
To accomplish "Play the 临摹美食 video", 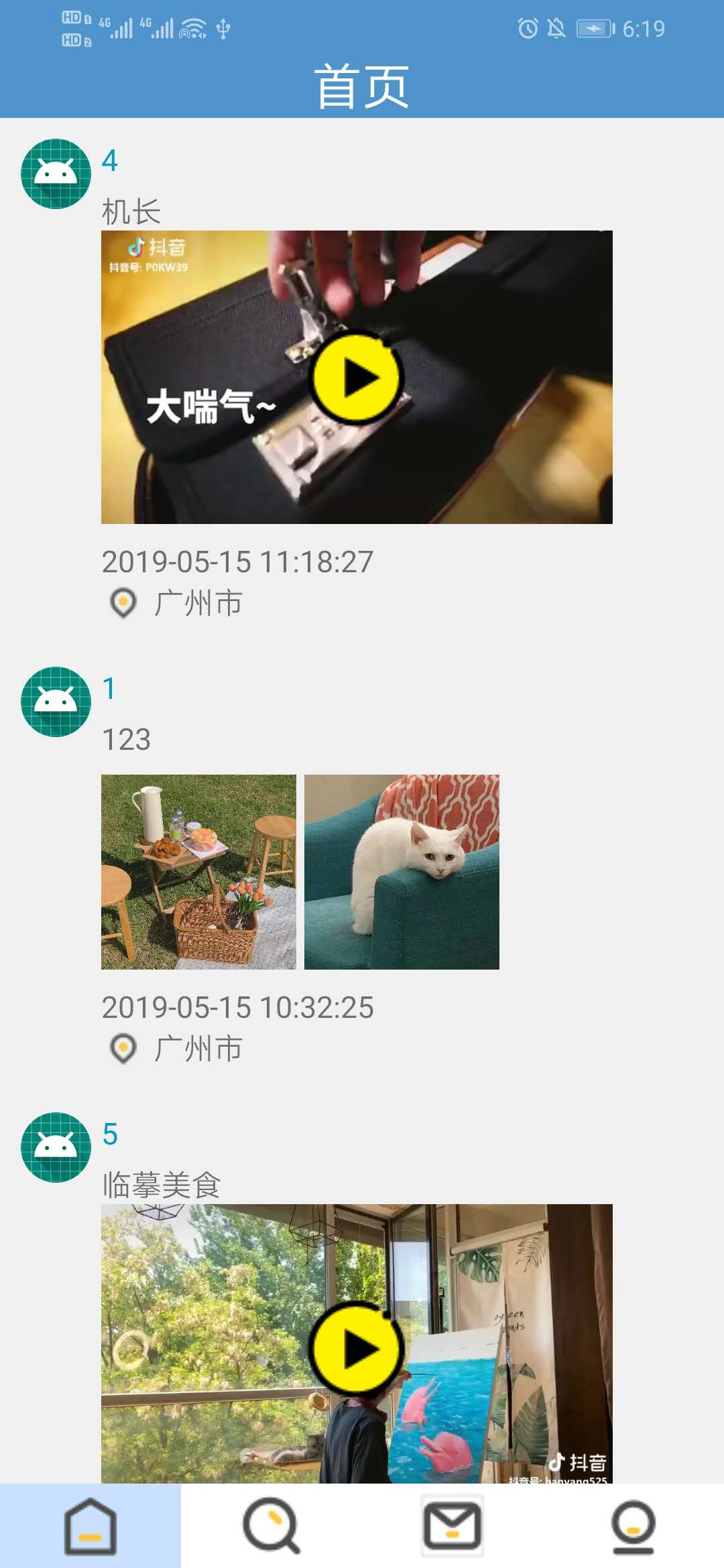I will pyautogui.click(x=356, y=1349).
